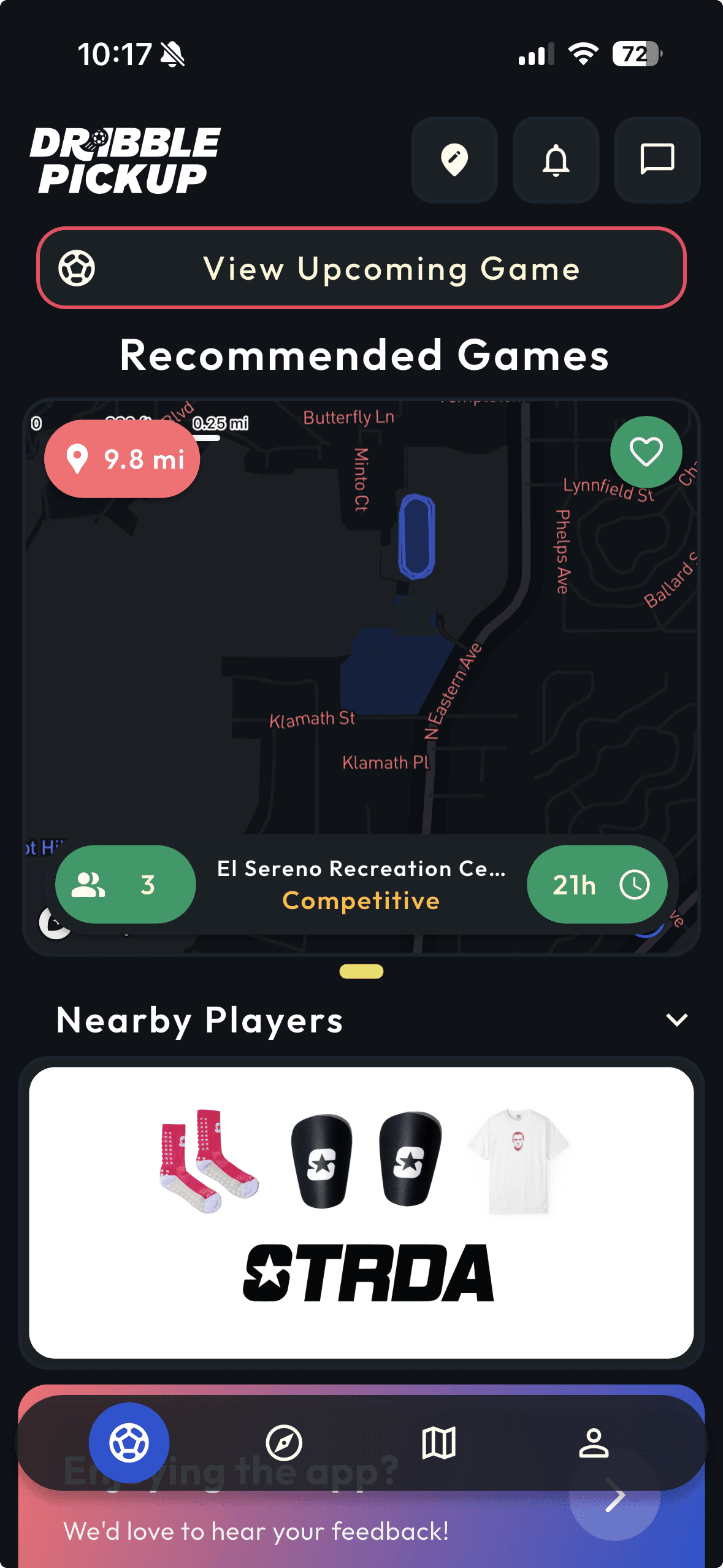
Task: Expand the Nearby Players section
Action: point(676,1020)
